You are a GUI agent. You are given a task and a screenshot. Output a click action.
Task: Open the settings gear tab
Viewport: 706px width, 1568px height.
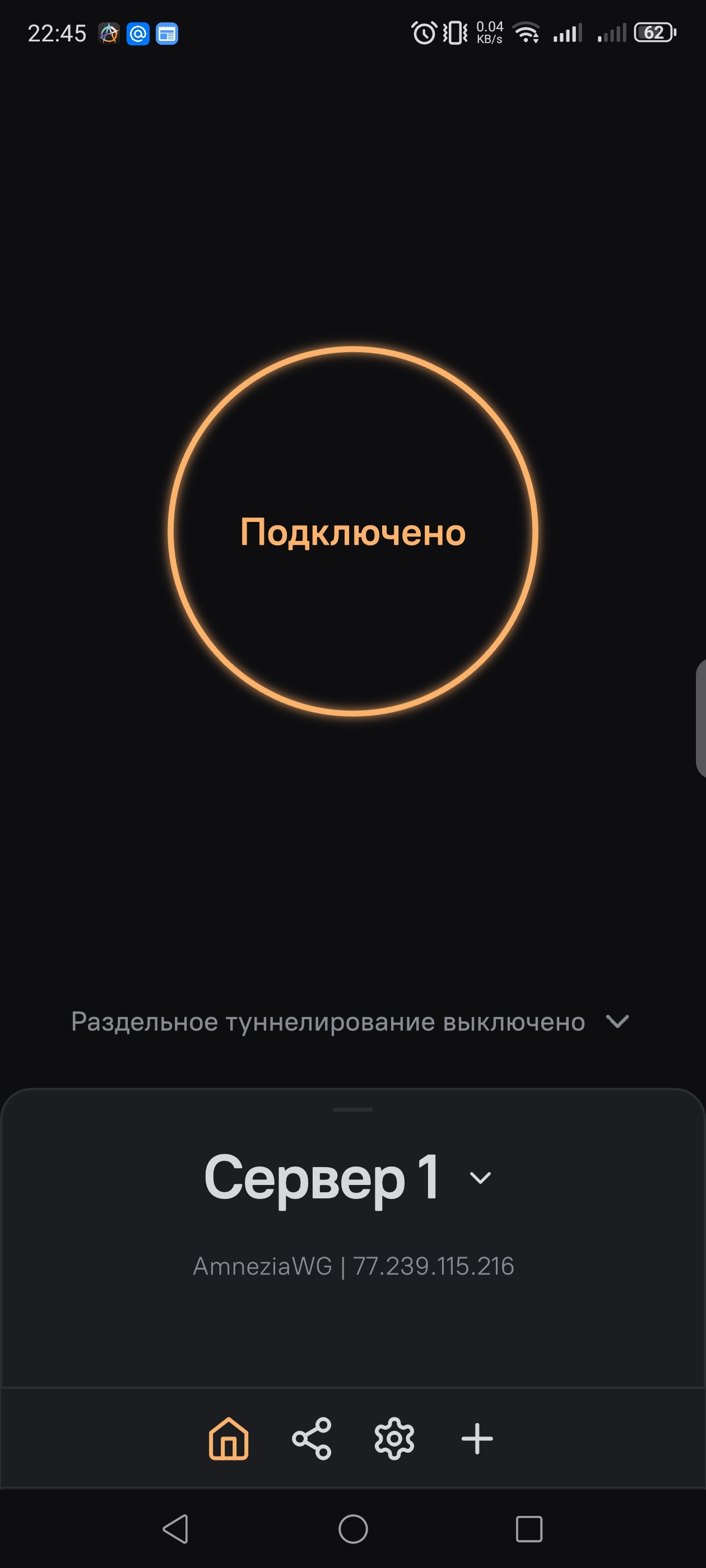tap(394, 1439)
